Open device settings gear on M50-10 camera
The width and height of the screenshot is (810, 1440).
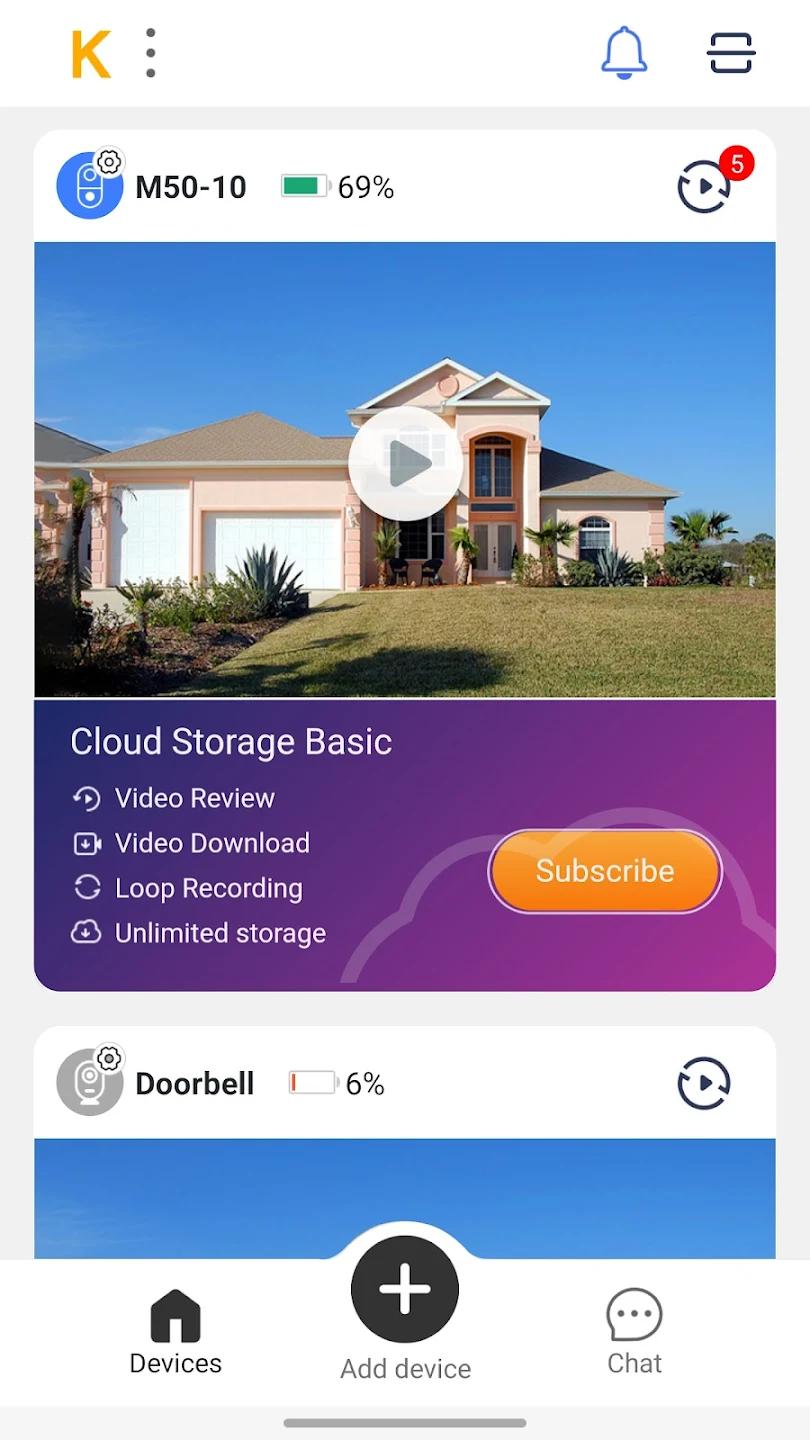(x=110, y=160)
